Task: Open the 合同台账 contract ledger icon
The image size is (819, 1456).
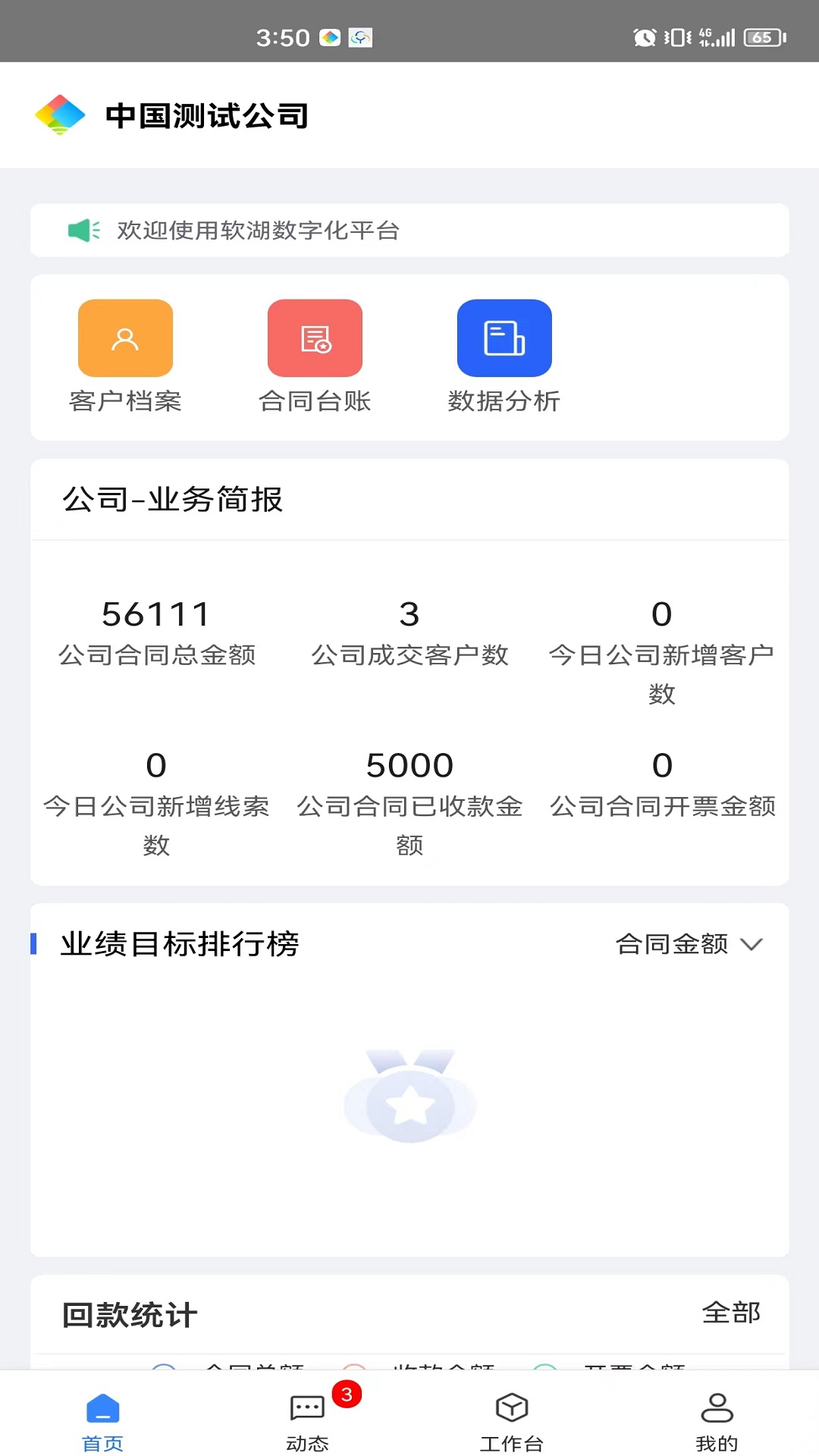Action: (x=315, y=337)
